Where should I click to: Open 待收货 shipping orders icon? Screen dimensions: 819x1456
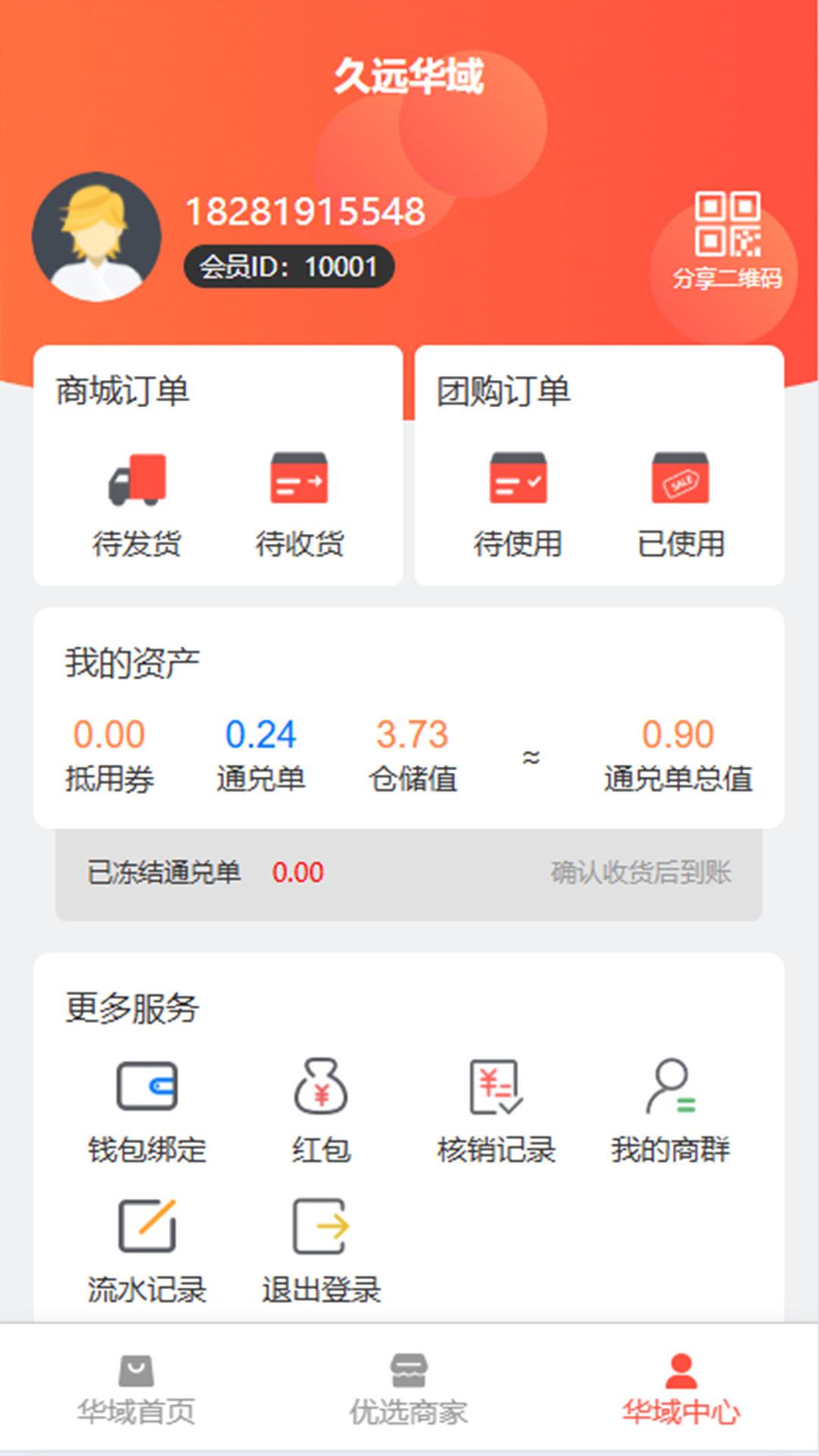tap(297, 480)
